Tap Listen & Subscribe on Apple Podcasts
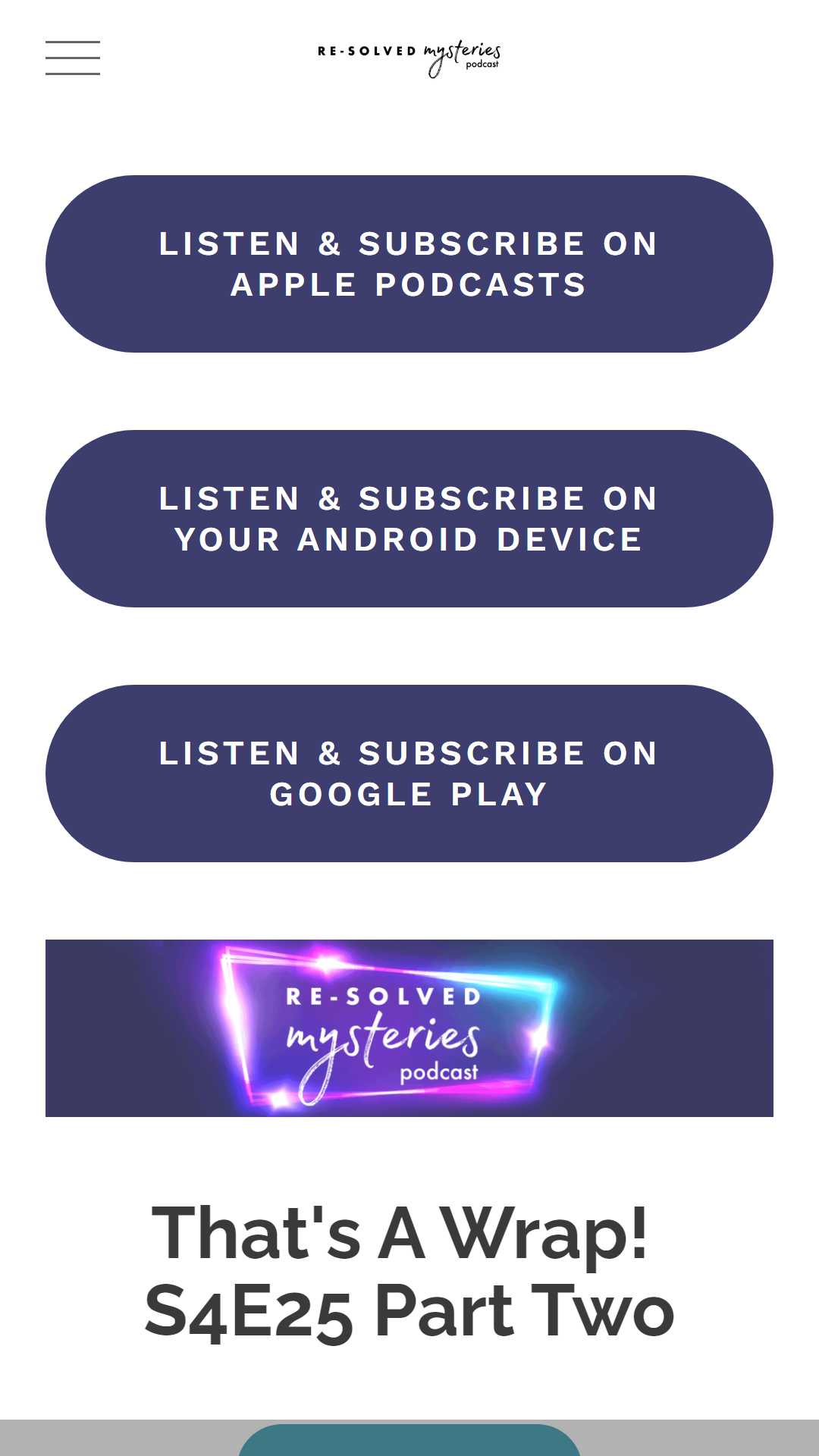 point(409,264)
